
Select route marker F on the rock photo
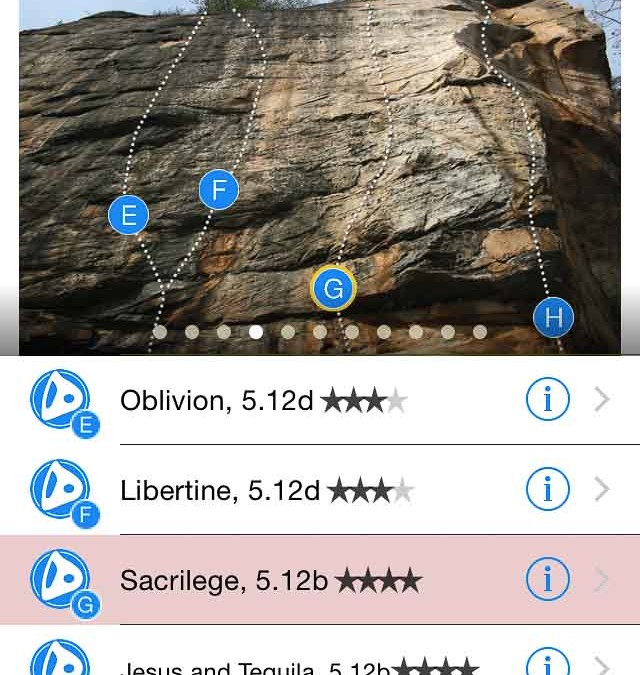click(218, 189)
